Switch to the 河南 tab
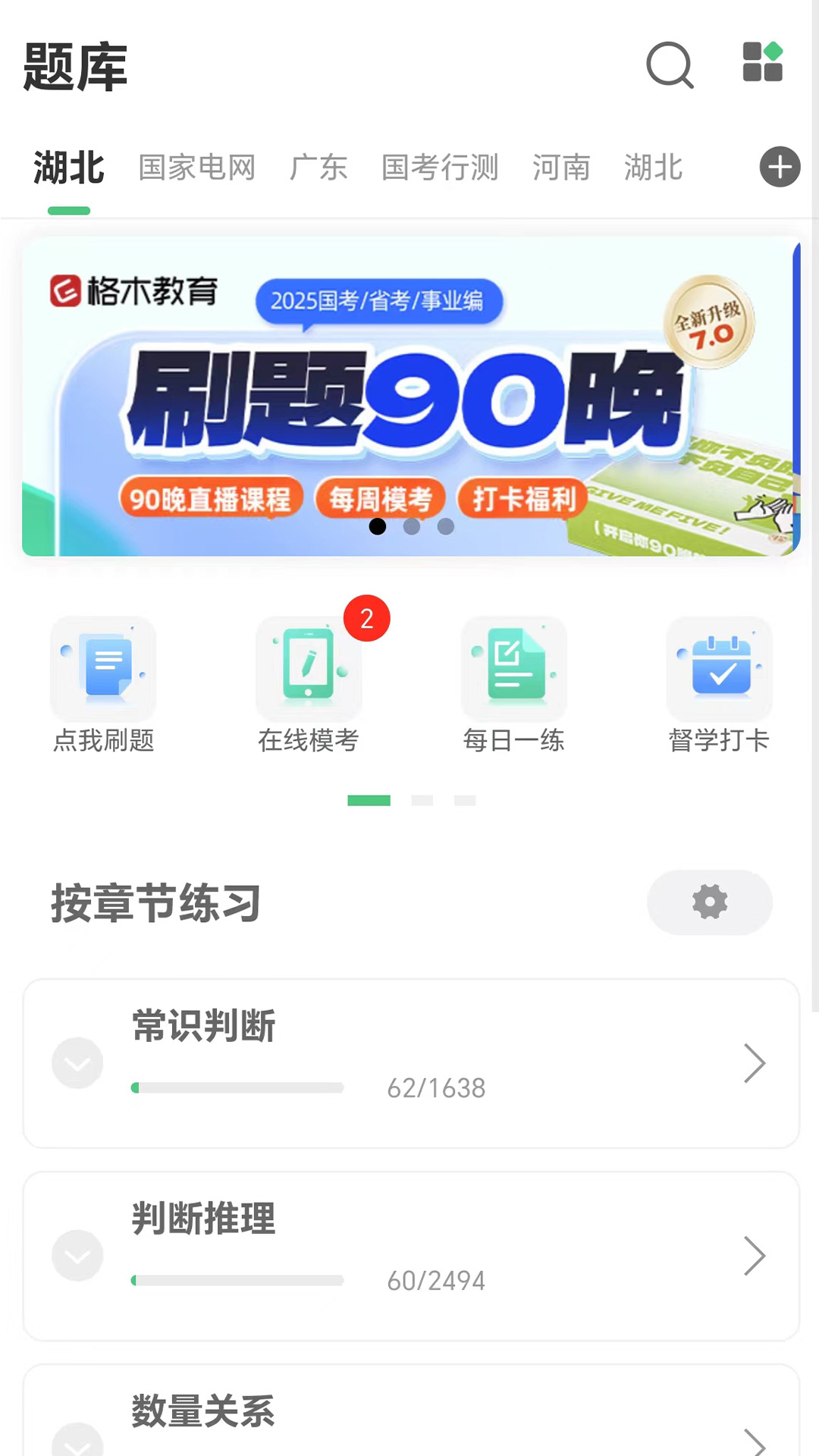 click(x=561, y=168)
